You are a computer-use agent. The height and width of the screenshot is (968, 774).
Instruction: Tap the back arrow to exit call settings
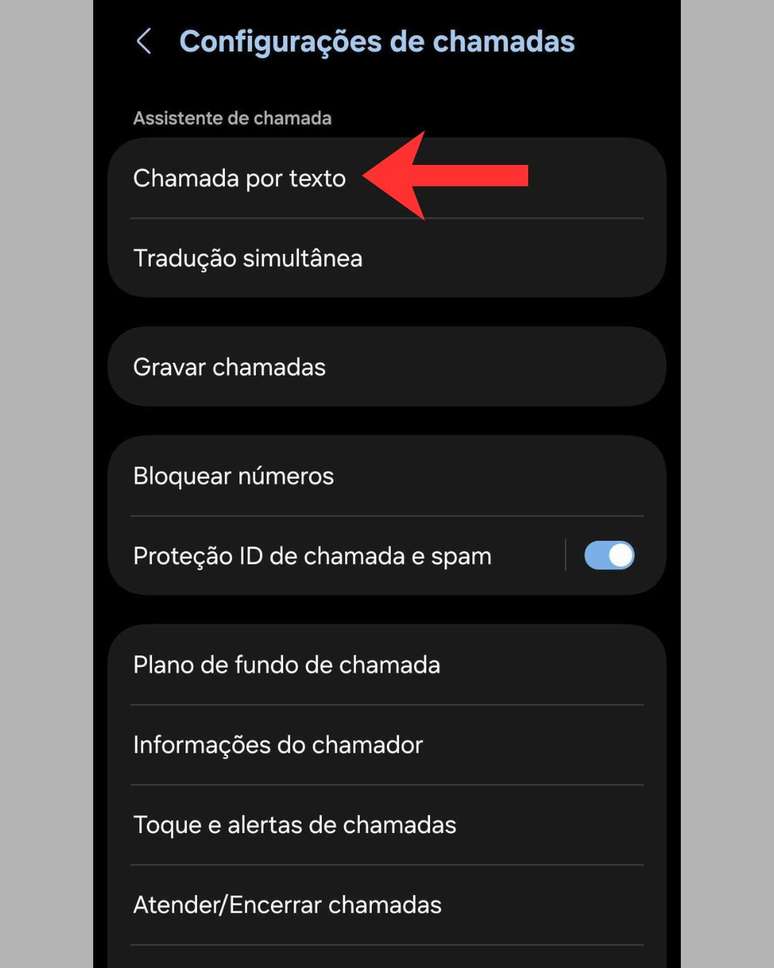144,41
